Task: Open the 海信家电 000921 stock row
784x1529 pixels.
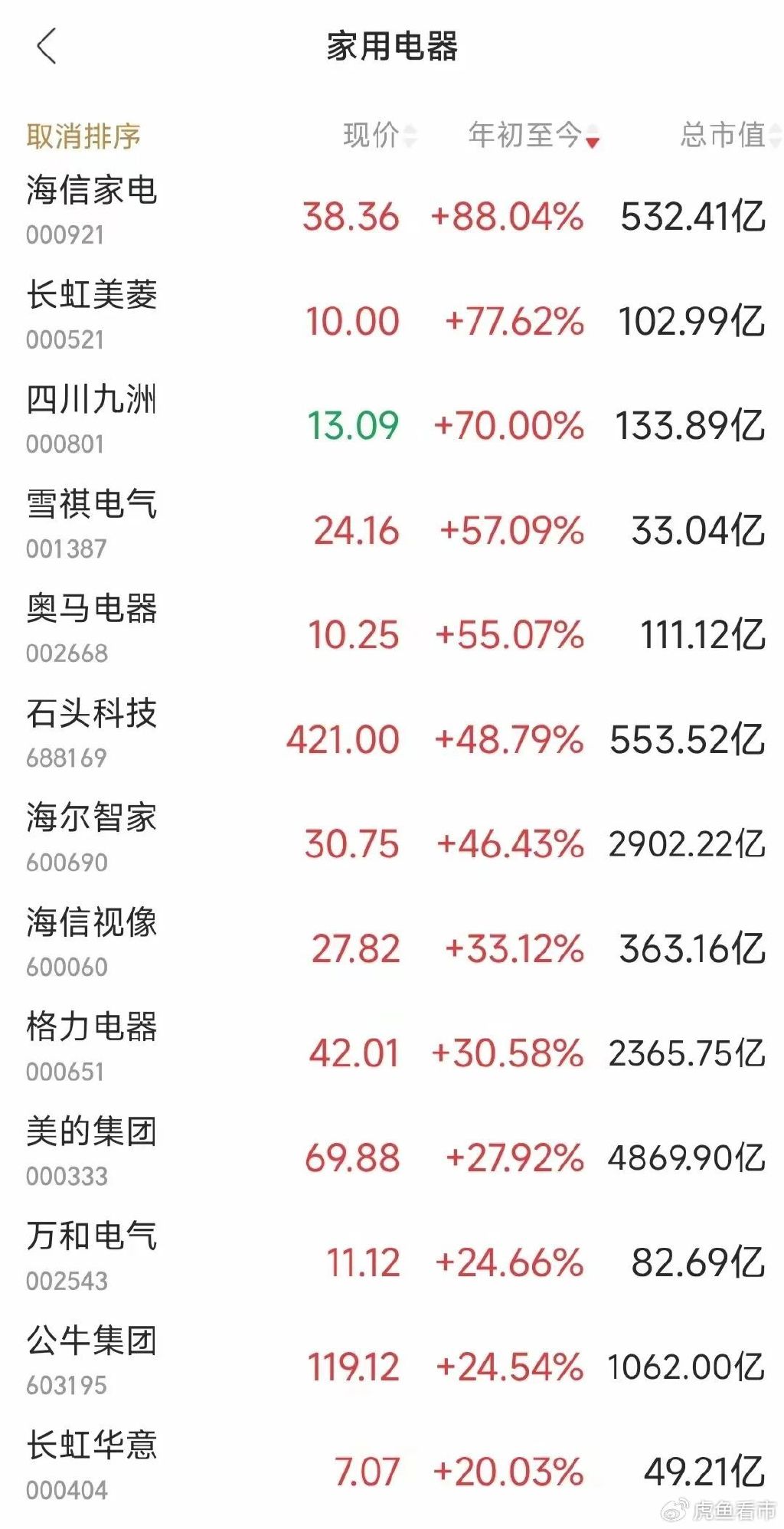Action: coord(392,211)
